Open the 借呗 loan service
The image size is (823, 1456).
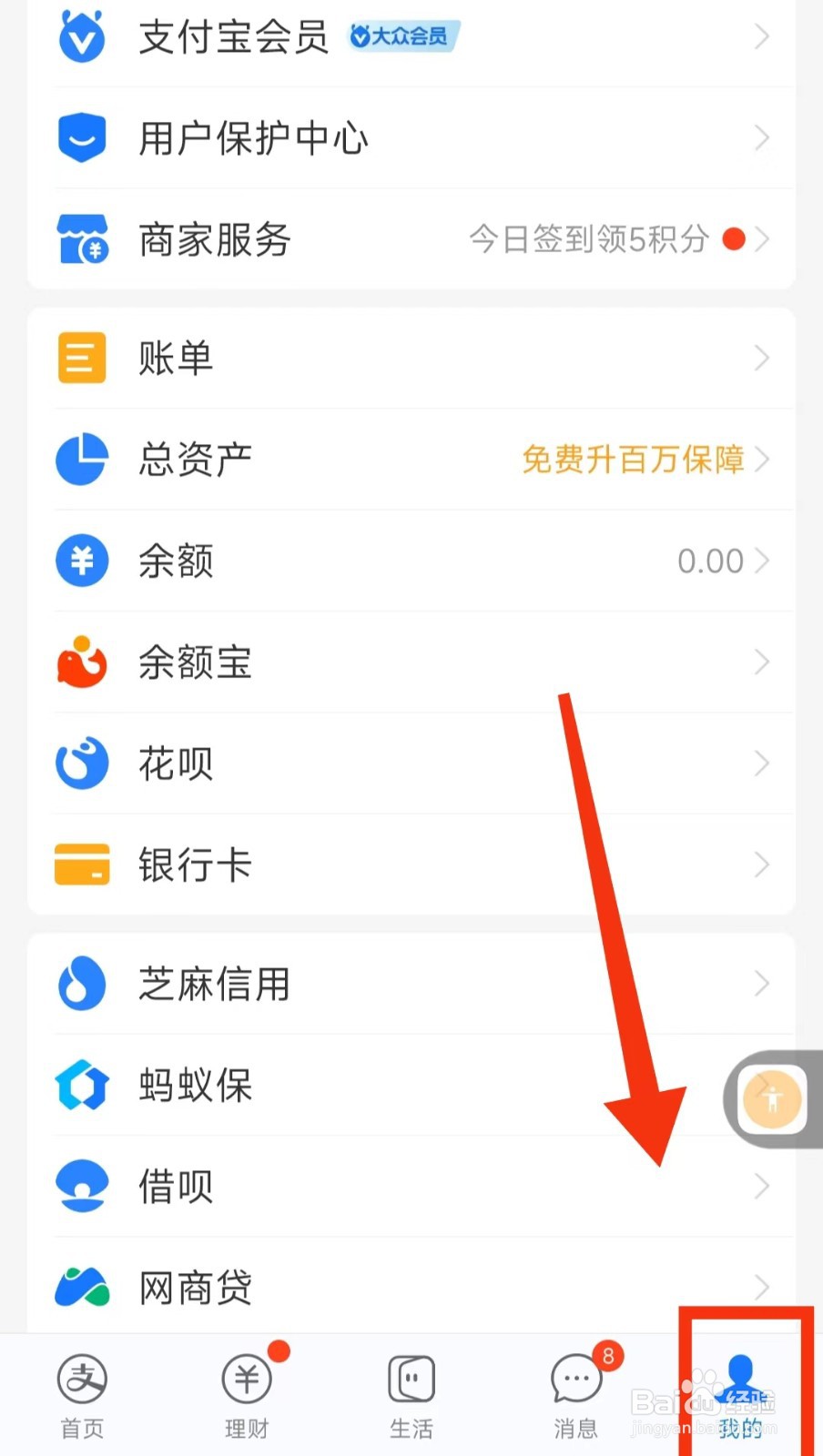176,1186
